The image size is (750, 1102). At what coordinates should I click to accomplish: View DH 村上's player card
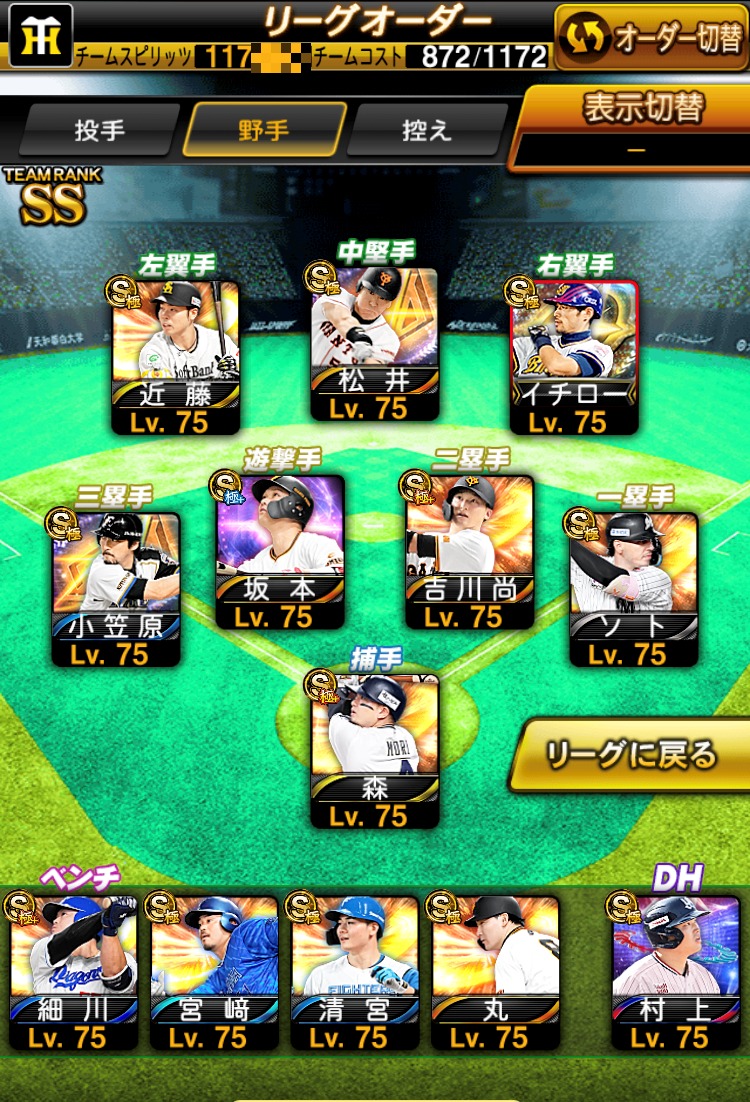675,970
